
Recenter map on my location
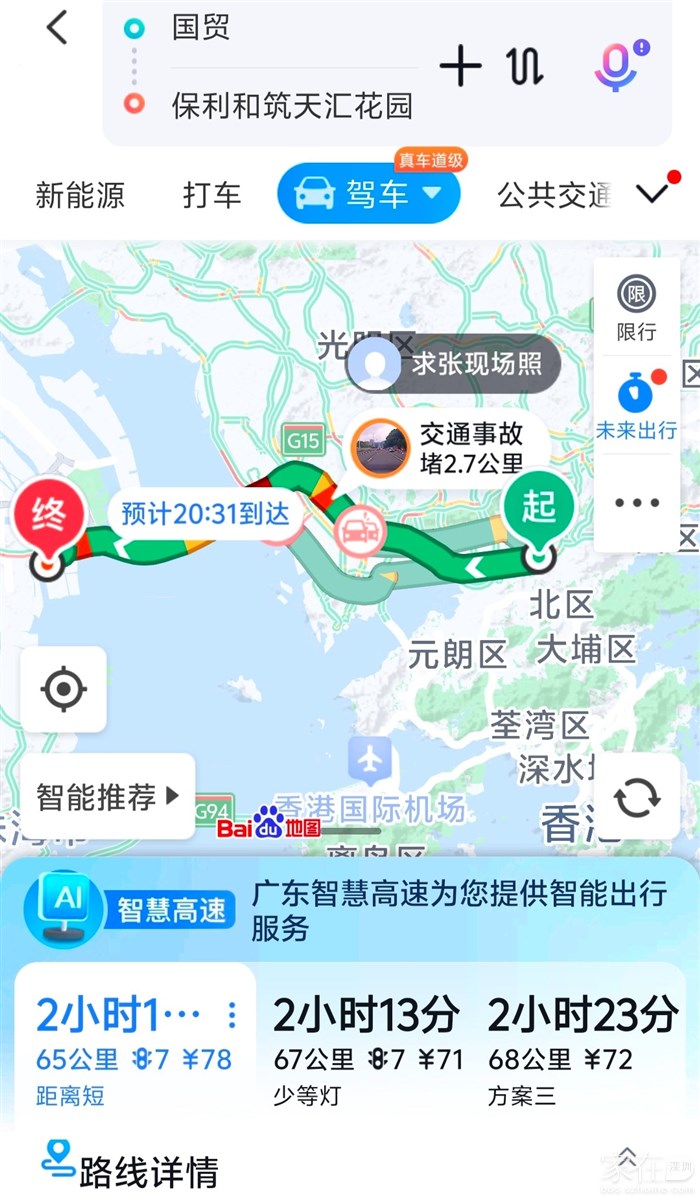click(64, 689)
